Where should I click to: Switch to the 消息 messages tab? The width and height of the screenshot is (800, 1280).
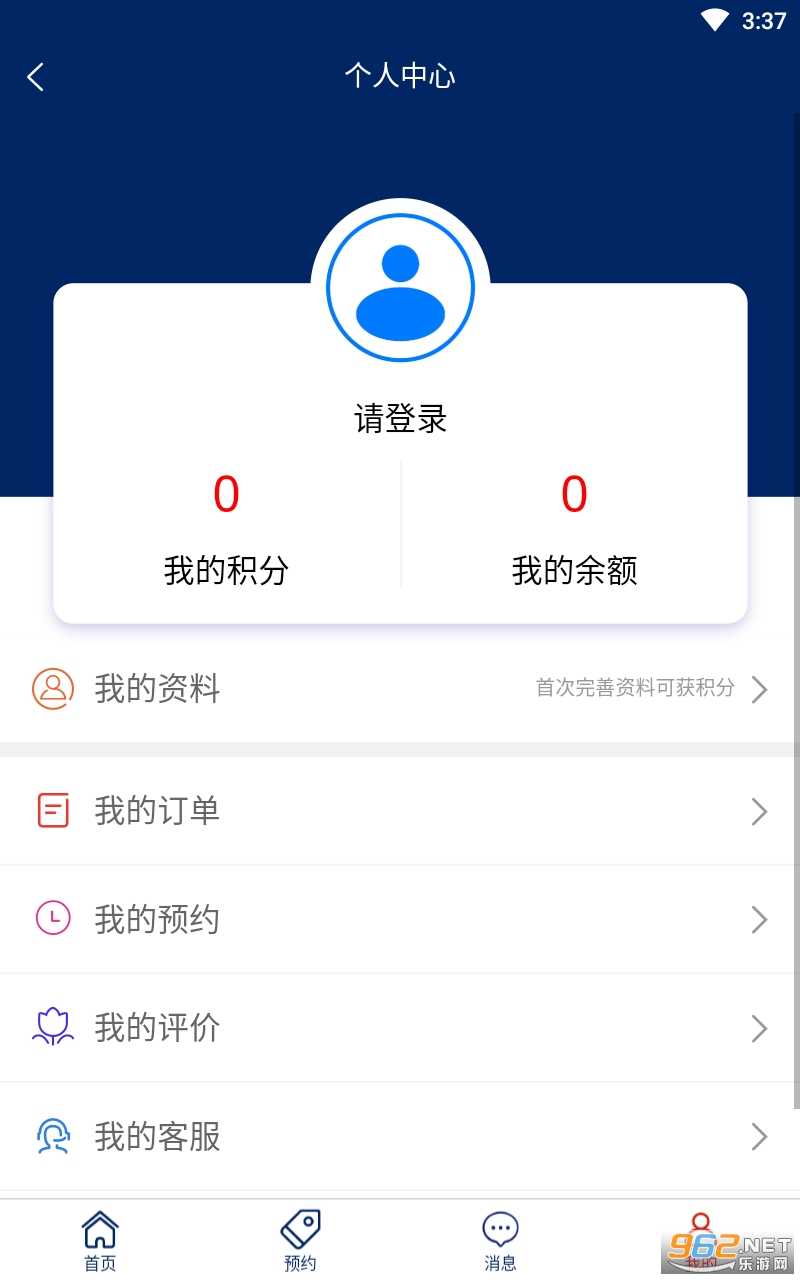(500, 1241)
